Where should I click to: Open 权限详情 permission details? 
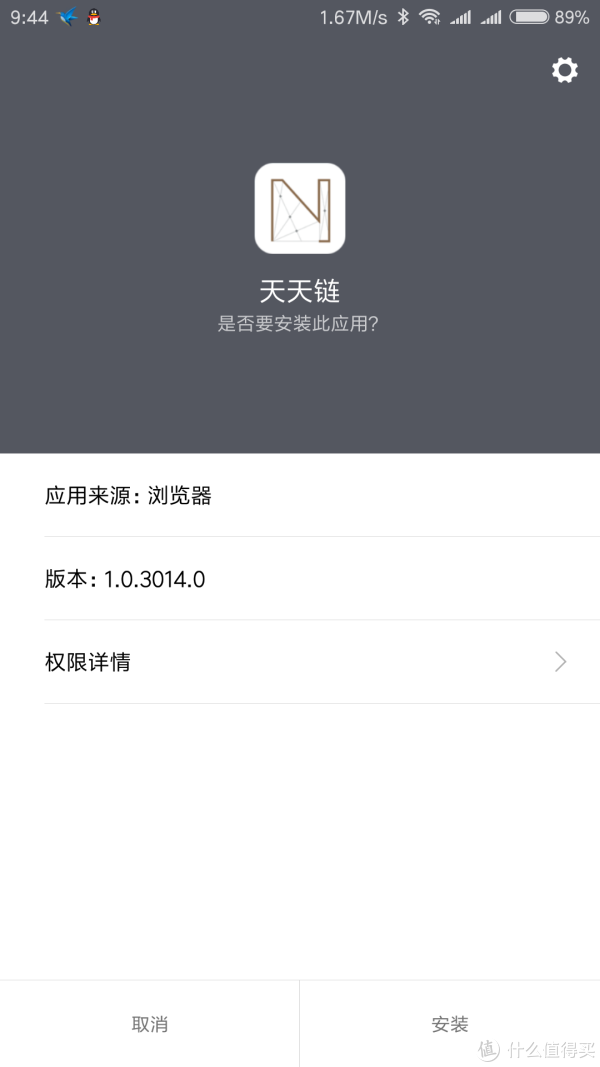(300, 662)
